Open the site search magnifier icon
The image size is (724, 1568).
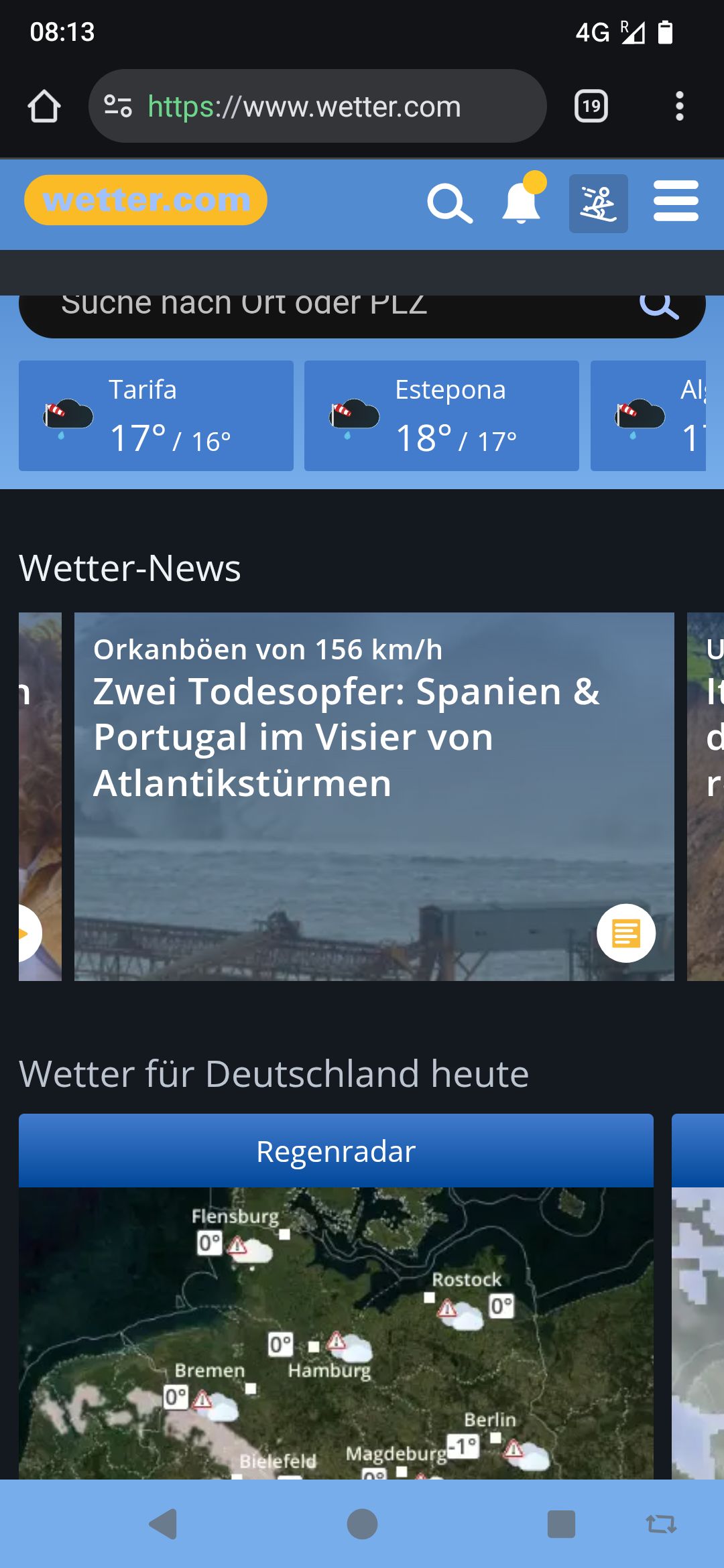click(450, 203)
